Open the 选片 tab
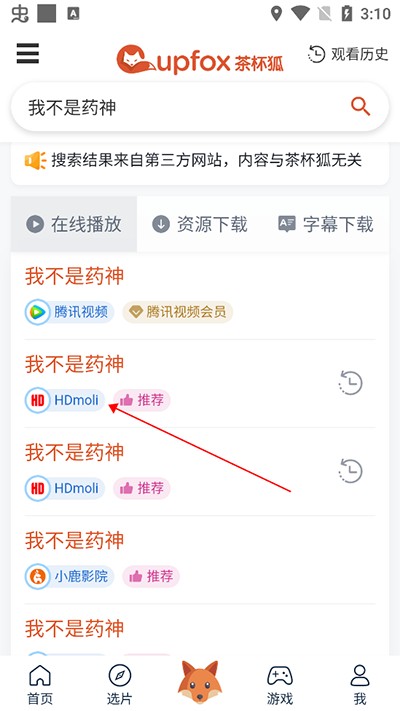The width and height of the screenshot is (400, 711). 120,685
